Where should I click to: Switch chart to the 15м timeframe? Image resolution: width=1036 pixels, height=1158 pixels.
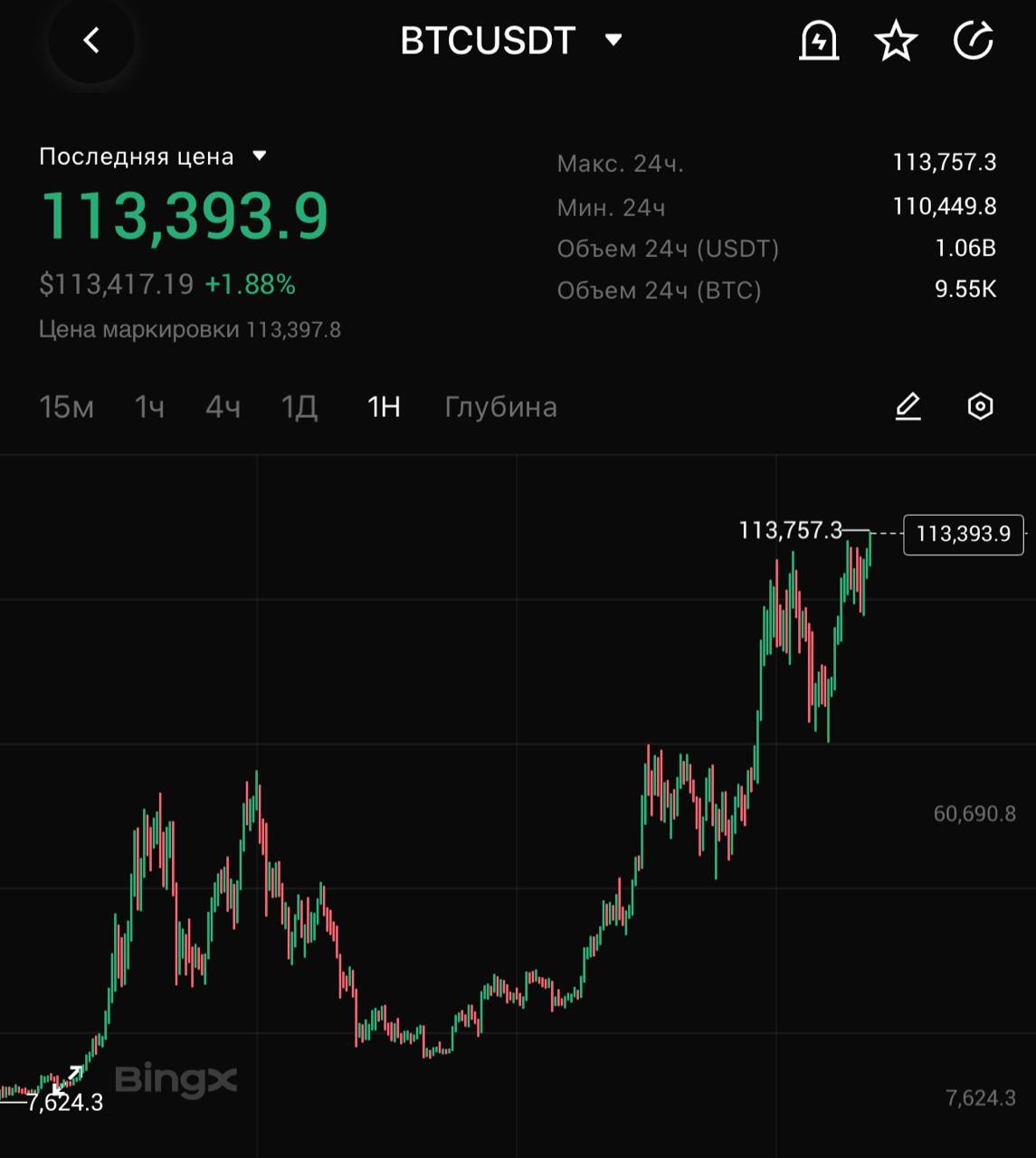(x=66, y=407)
